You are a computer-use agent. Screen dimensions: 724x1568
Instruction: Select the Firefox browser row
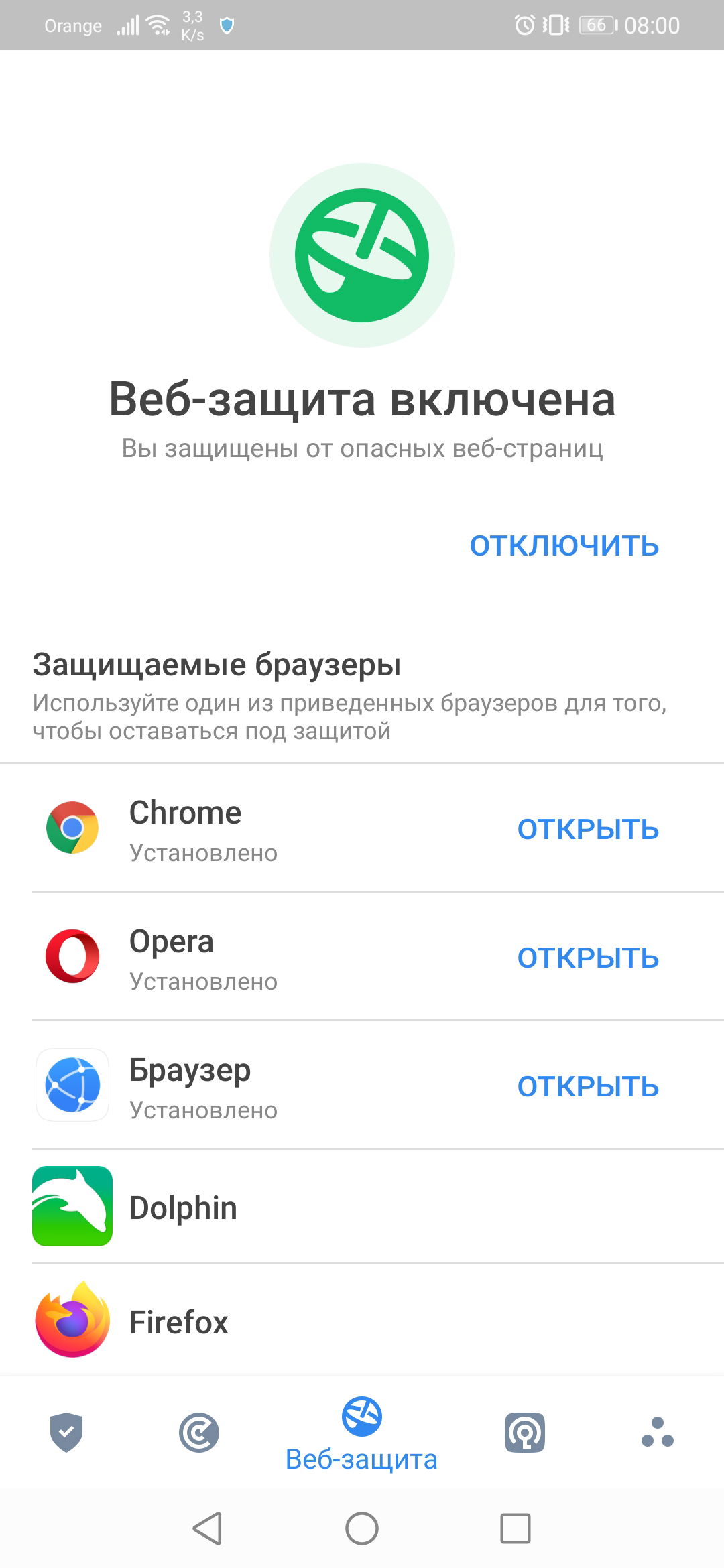pyautogui.click(x=362, y=1321)
